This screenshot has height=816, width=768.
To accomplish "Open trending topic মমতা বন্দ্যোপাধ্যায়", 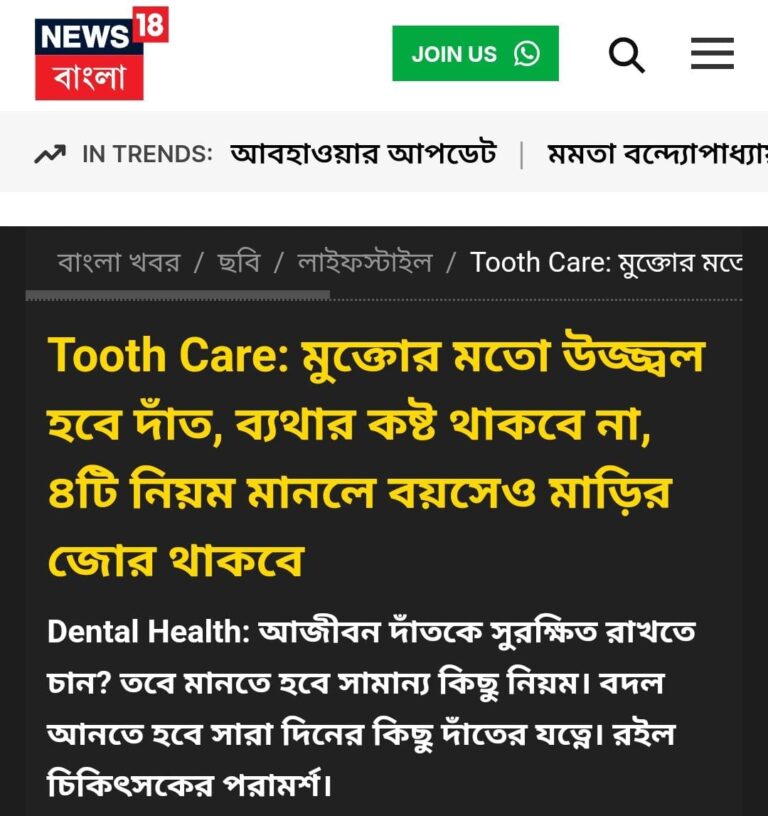I will 657,154.
